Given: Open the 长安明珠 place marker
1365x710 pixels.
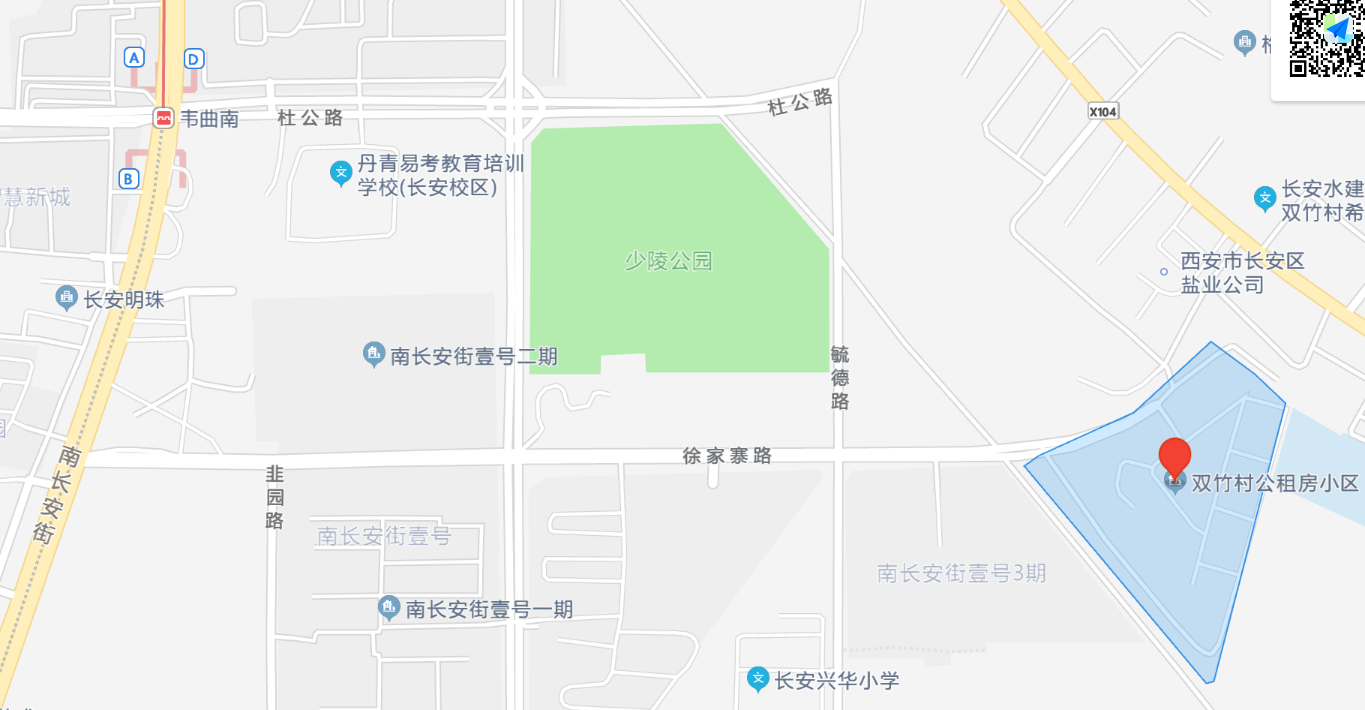Looking at the screenshot, I should coord(67,298).
